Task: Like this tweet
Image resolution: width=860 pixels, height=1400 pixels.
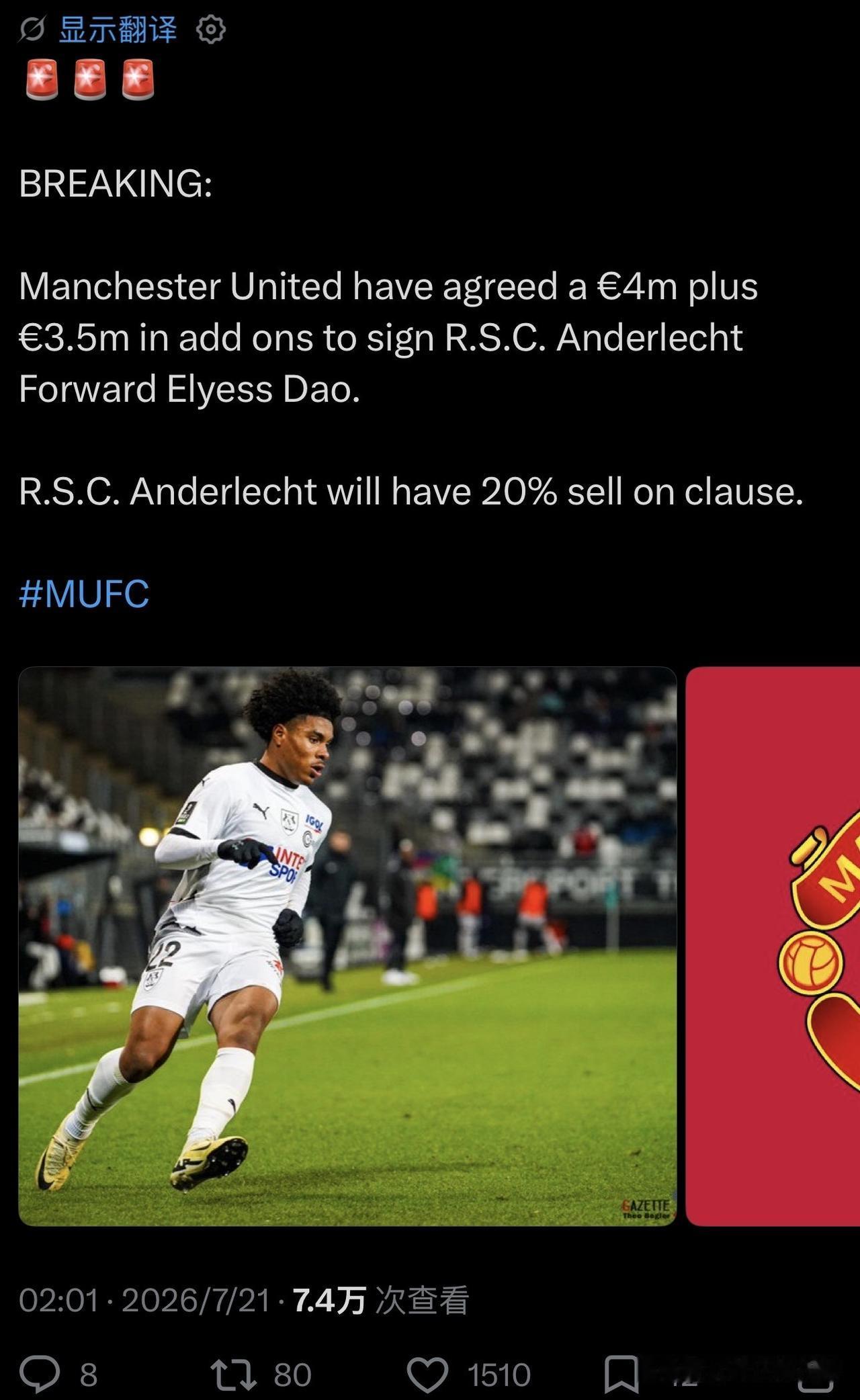Action: click(x=428, y=1374)
